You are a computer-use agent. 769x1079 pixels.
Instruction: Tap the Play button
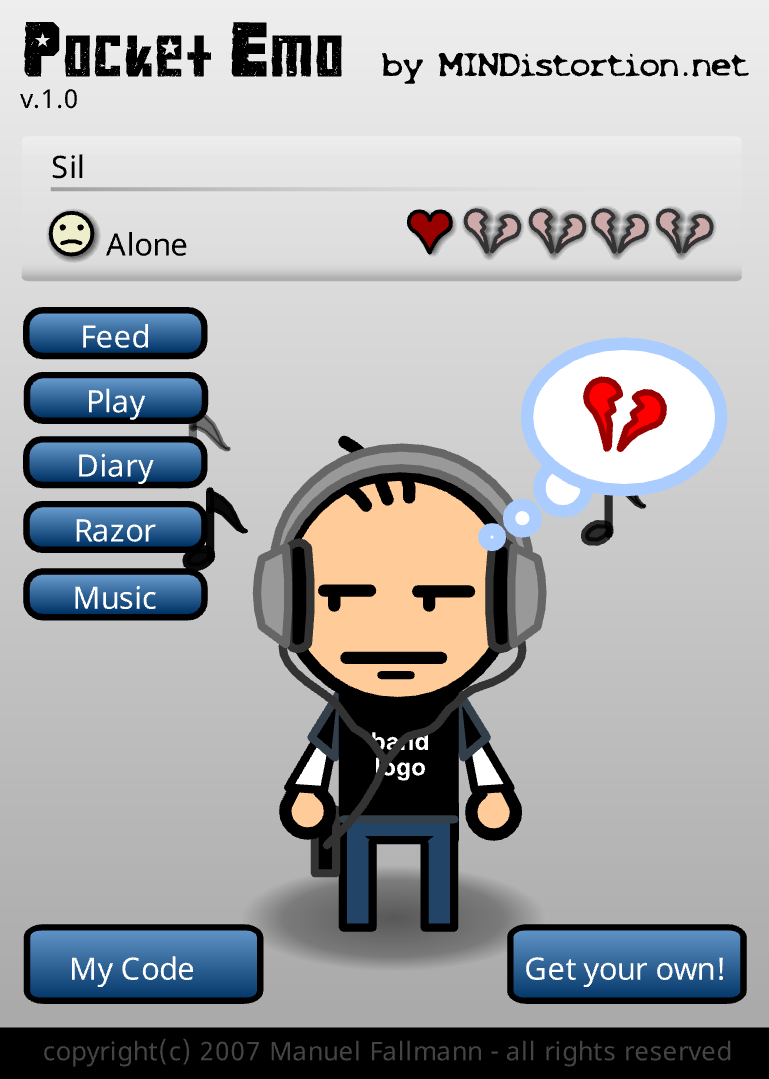coord(115,399)
